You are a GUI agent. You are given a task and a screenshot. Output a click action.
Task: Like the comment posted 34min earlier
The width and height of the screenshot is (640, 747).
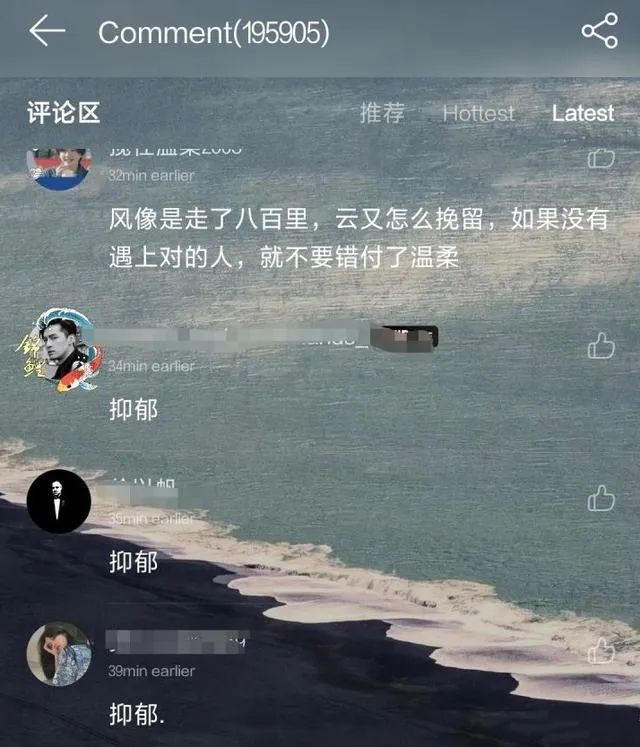600,346
